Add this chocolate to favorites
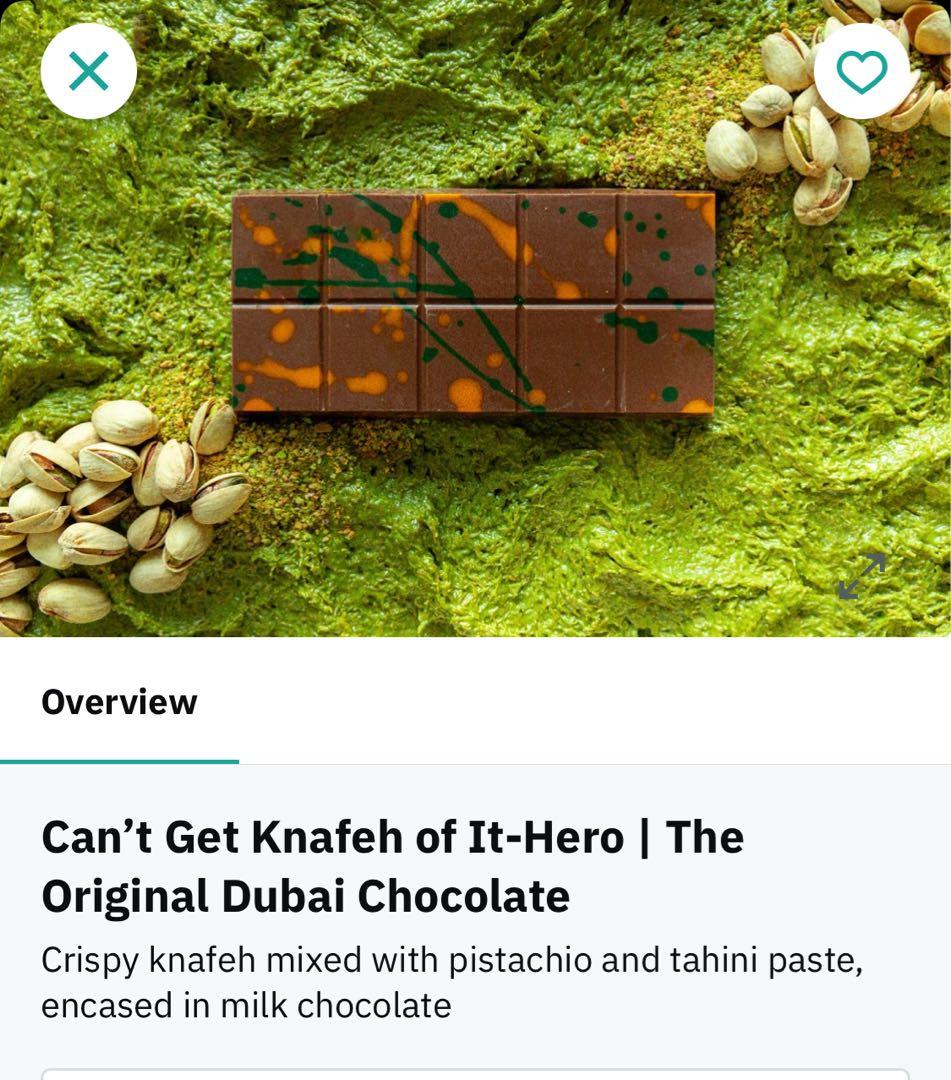This screenshot has height=1080, width=951. (x=861, y=71)
